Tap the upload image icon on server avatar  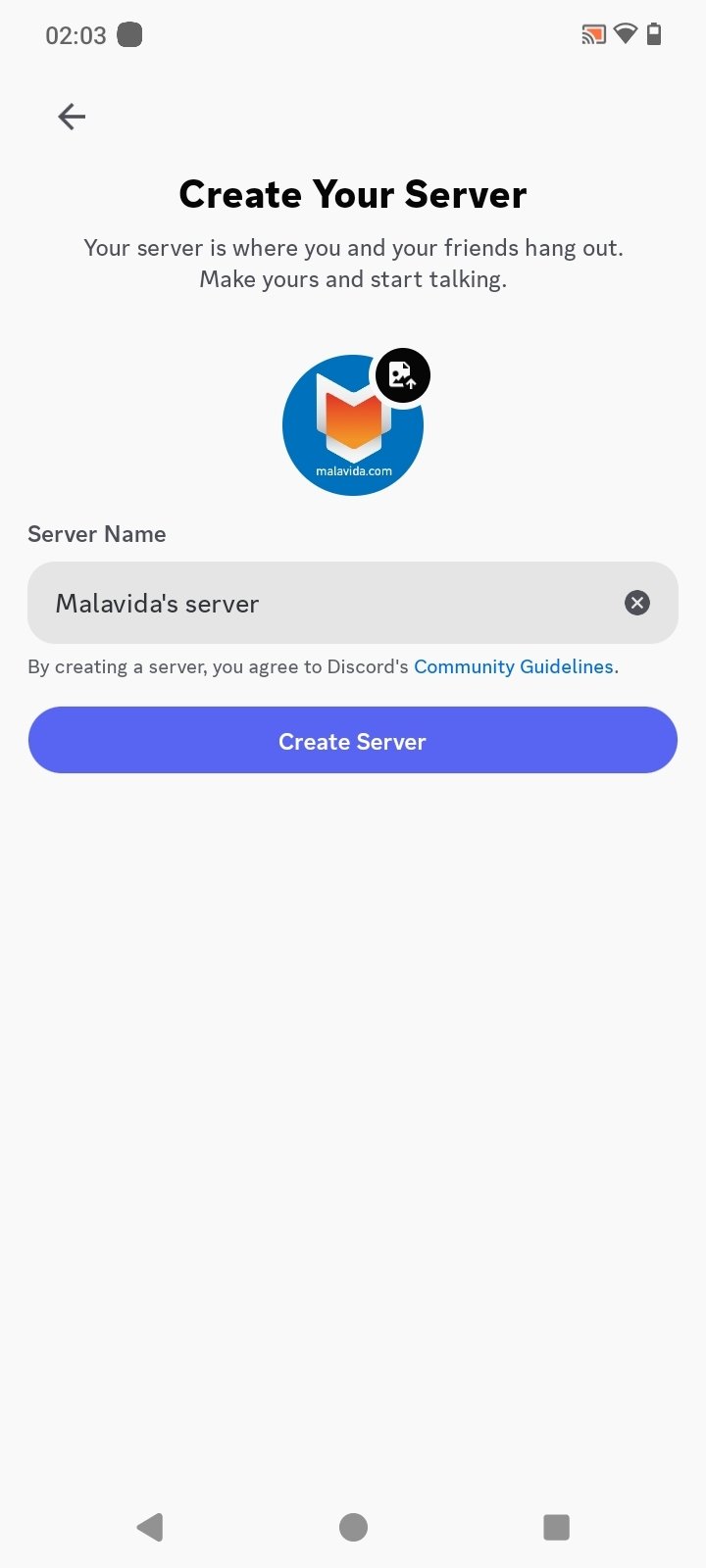(403, 375)
